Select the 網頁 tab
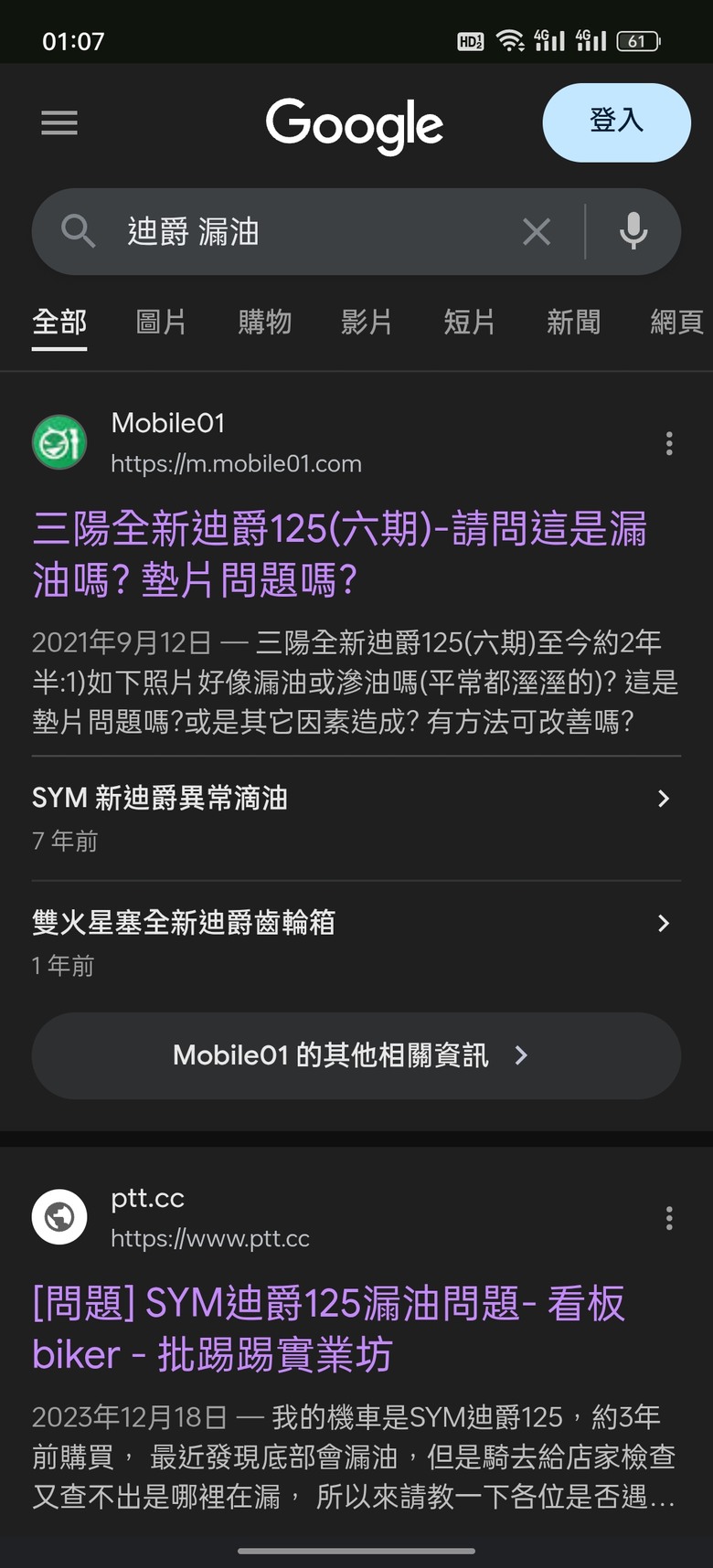713x1568 pixels. pos(676,322)
